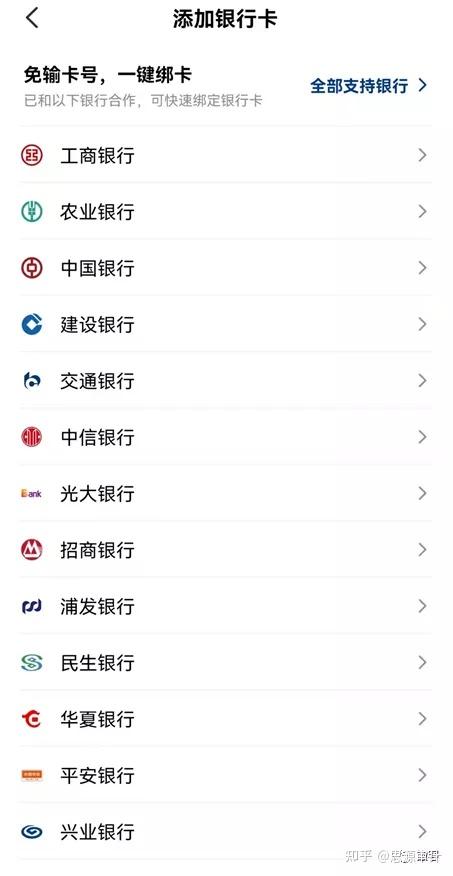This screenshot has height=876, width=453.
Task: Choose 民生银行
Action: (x=226, y=663)
